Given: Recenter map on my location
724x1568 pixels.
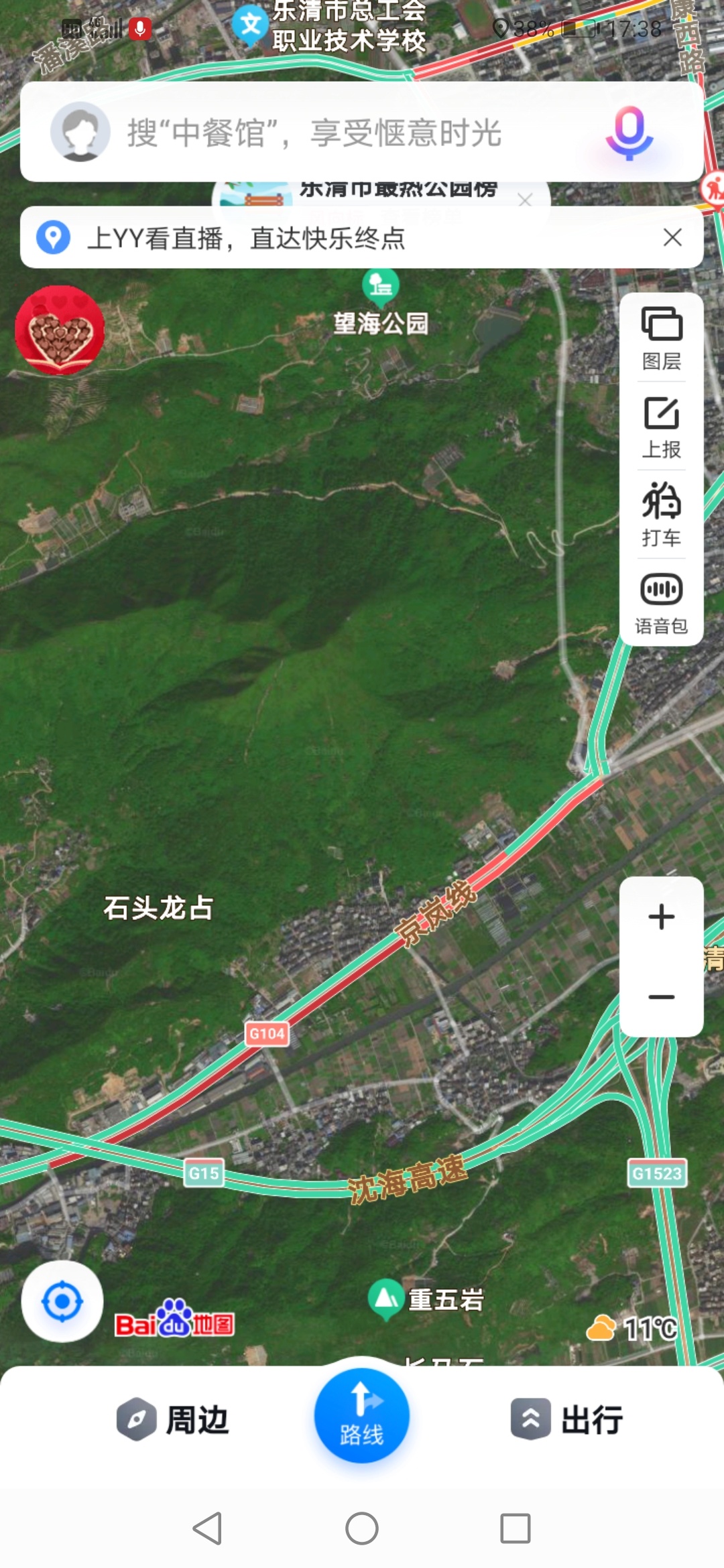Looking at the screenshot, I should (x=62, y=1301).
